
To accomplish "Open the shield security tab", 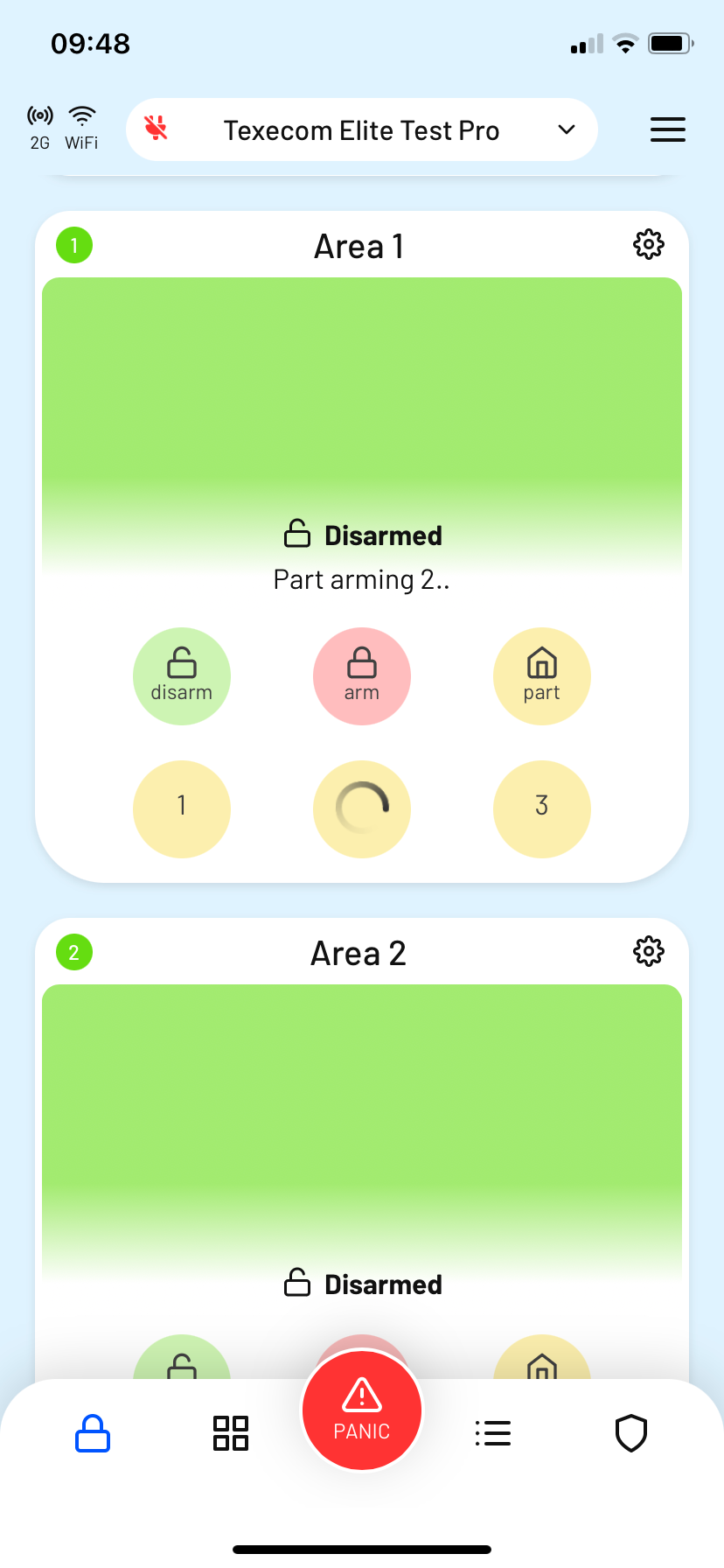I will point(631,1433).
